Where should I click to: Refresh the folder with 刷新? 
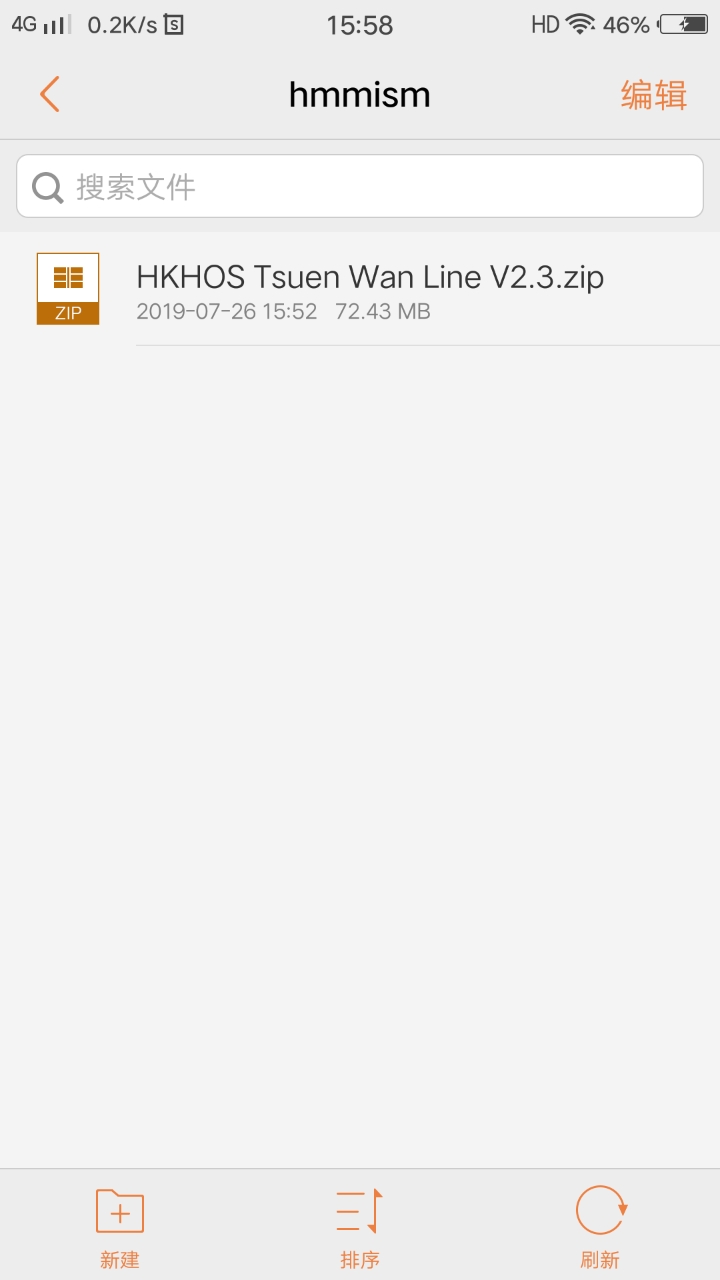coord(600,1228)
